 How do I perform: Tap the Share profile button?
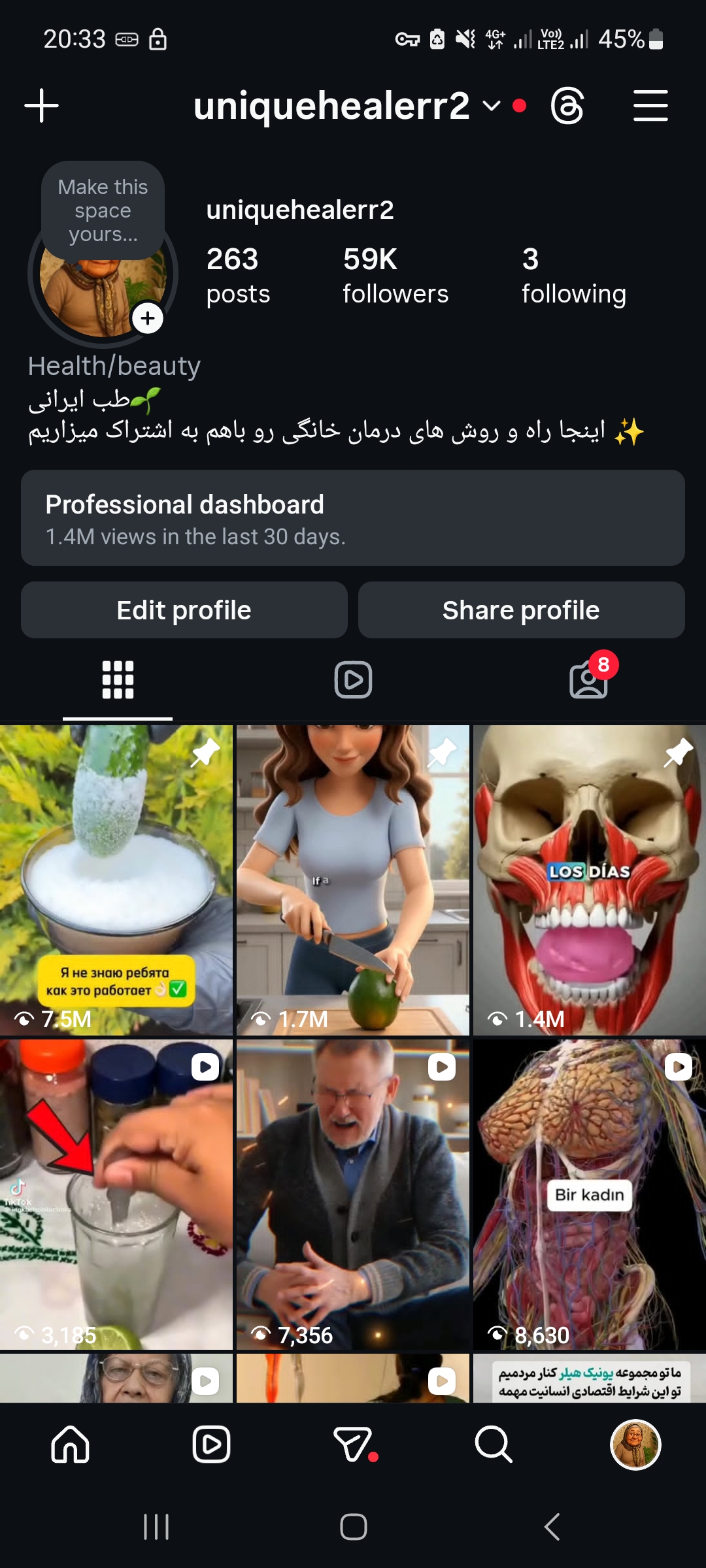tap(521, 610)
